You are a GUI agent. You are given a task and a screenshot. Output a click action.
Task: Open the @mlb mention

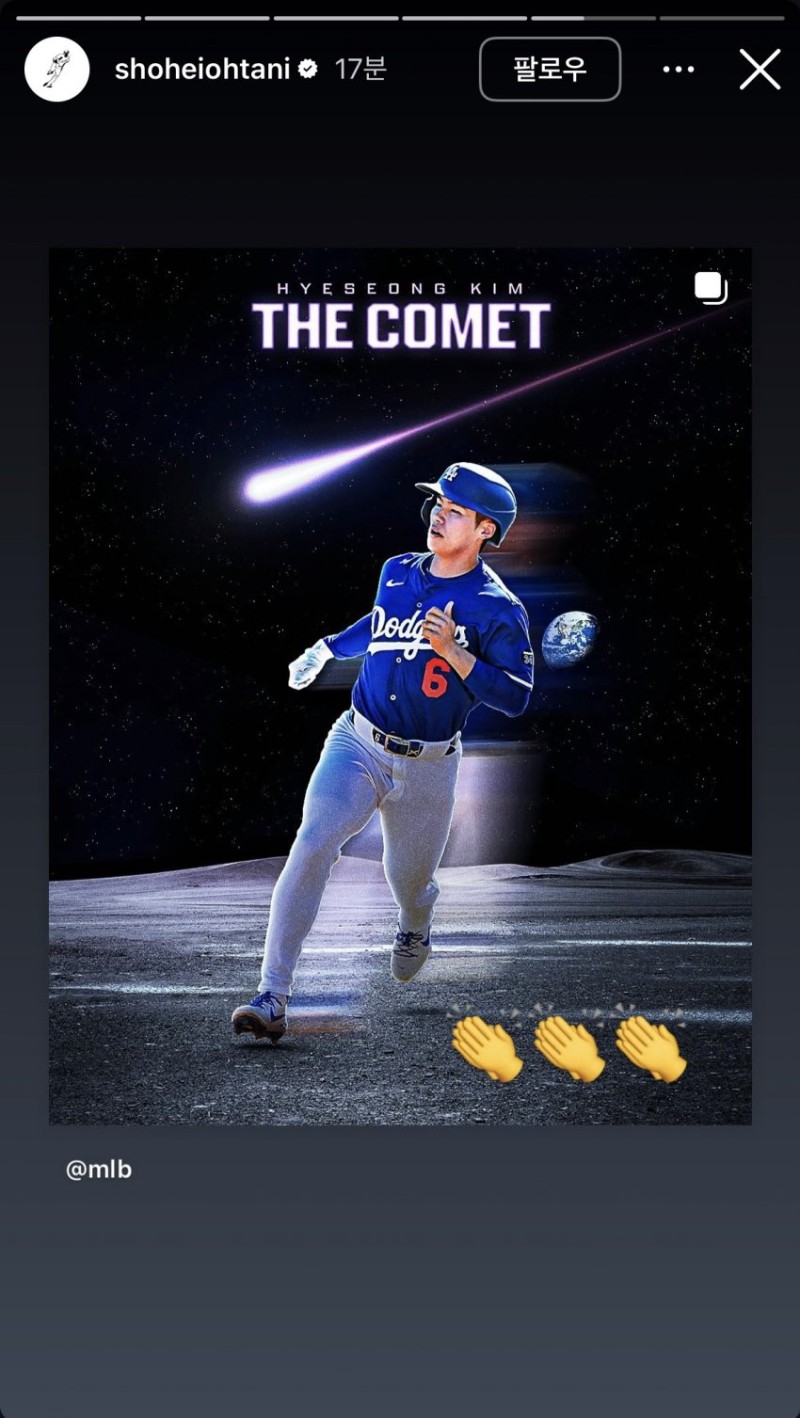[99, 1169]
